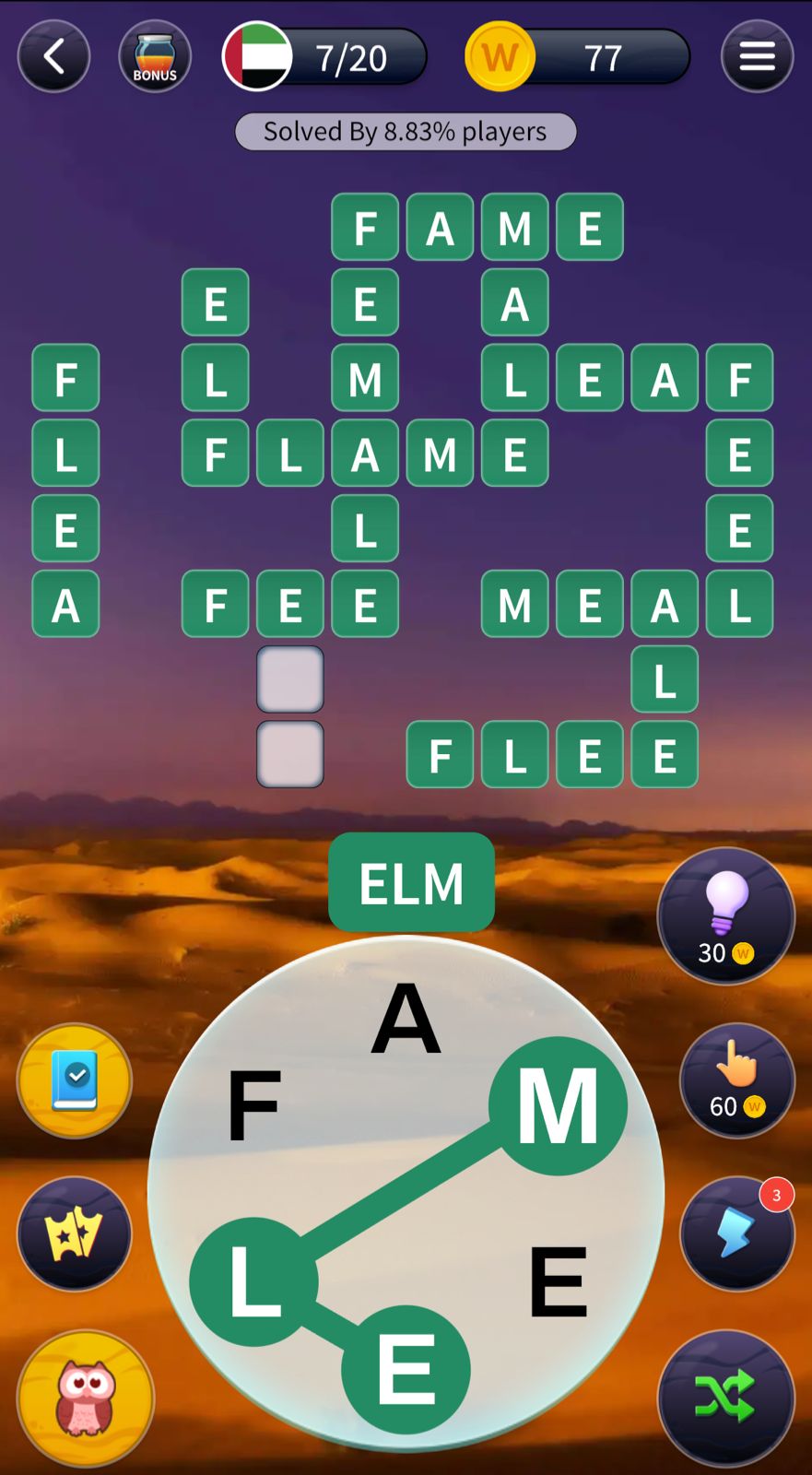Open the star tickets button
This screenshot has width=812, height=1475.
pos(75,1233)
